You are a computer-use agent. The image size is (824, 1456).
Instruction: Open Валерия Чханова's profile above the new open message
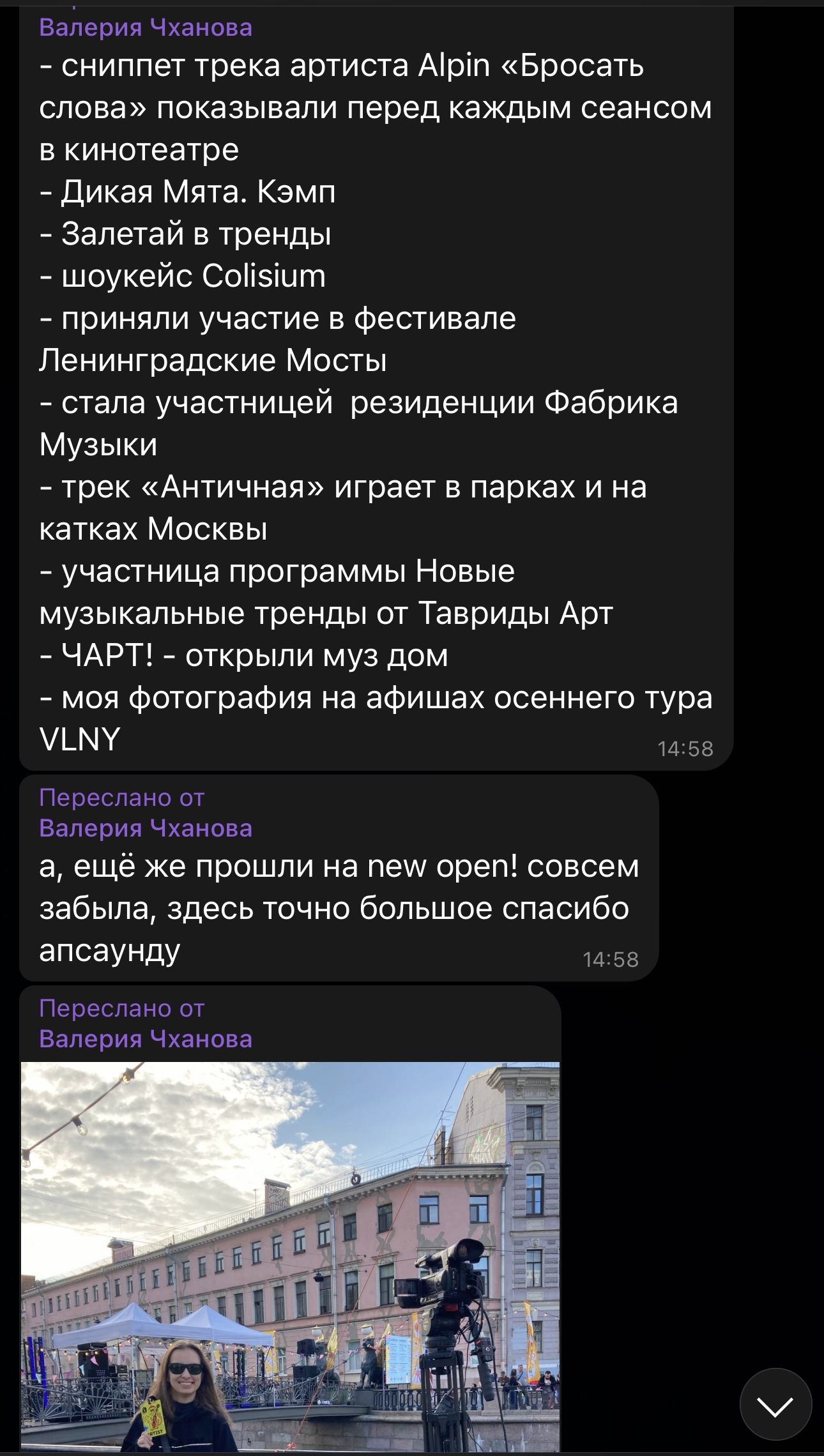146,828
